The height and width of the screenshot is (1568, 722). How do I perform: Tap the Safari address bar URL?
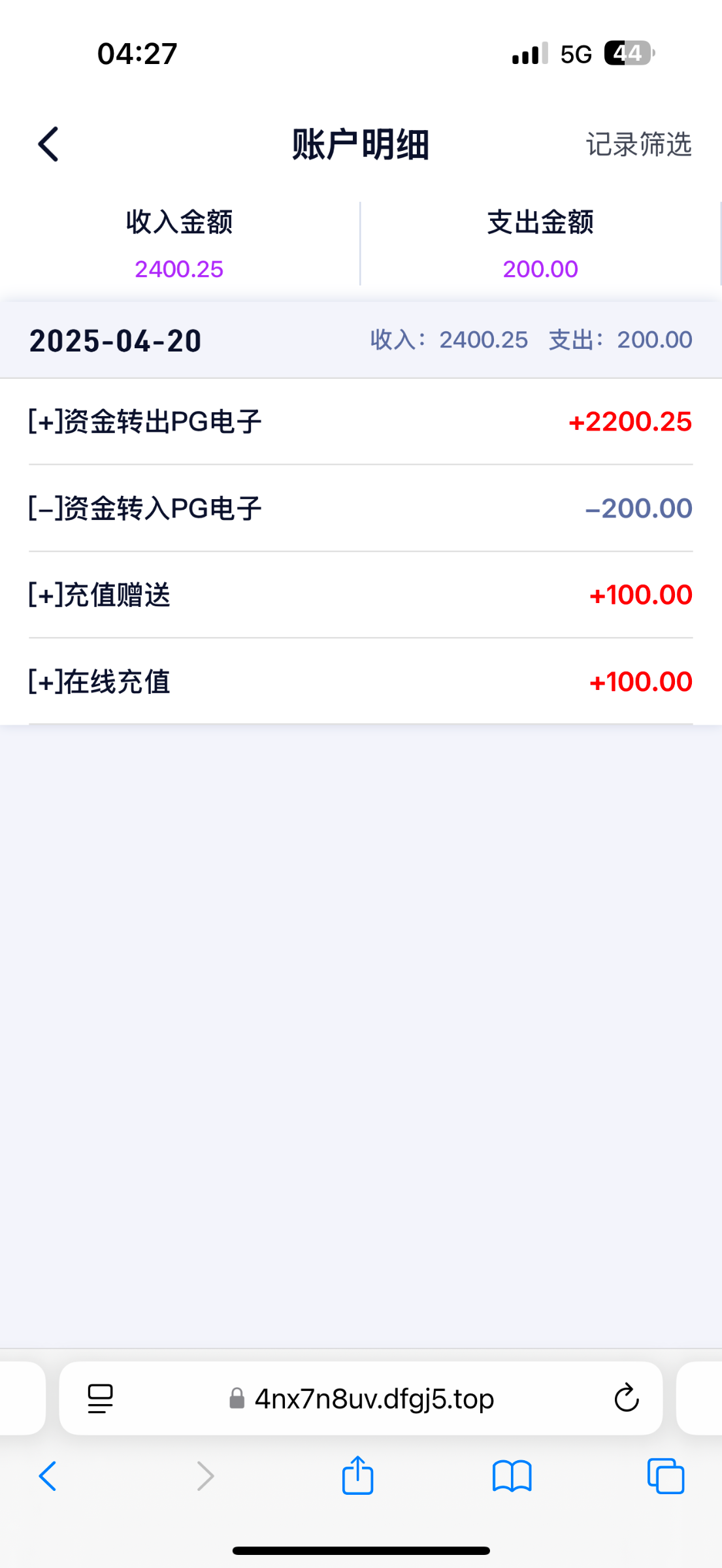pos(374,1399)
